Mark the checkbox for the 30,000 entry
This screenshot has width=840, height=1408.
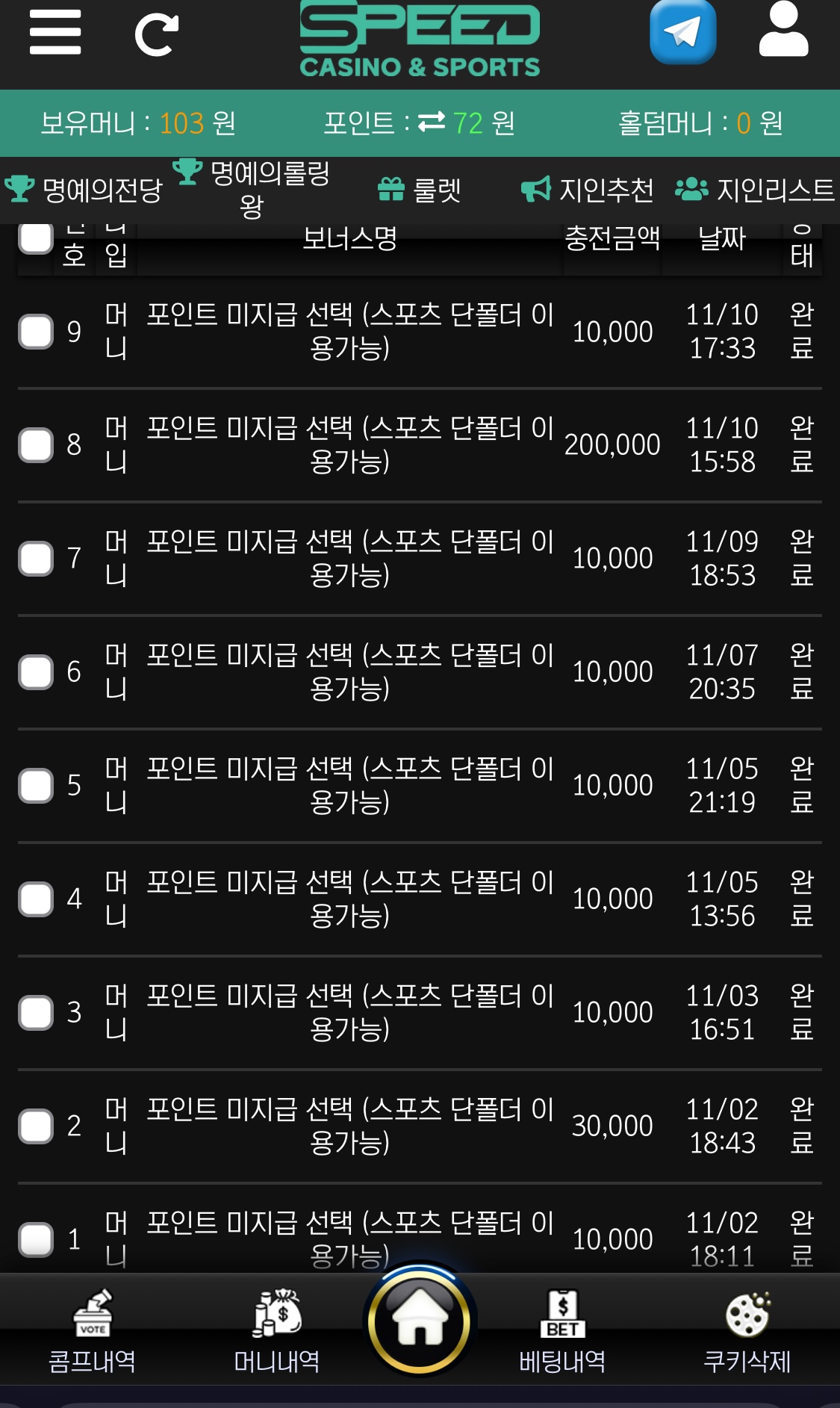click(36, 1126)
